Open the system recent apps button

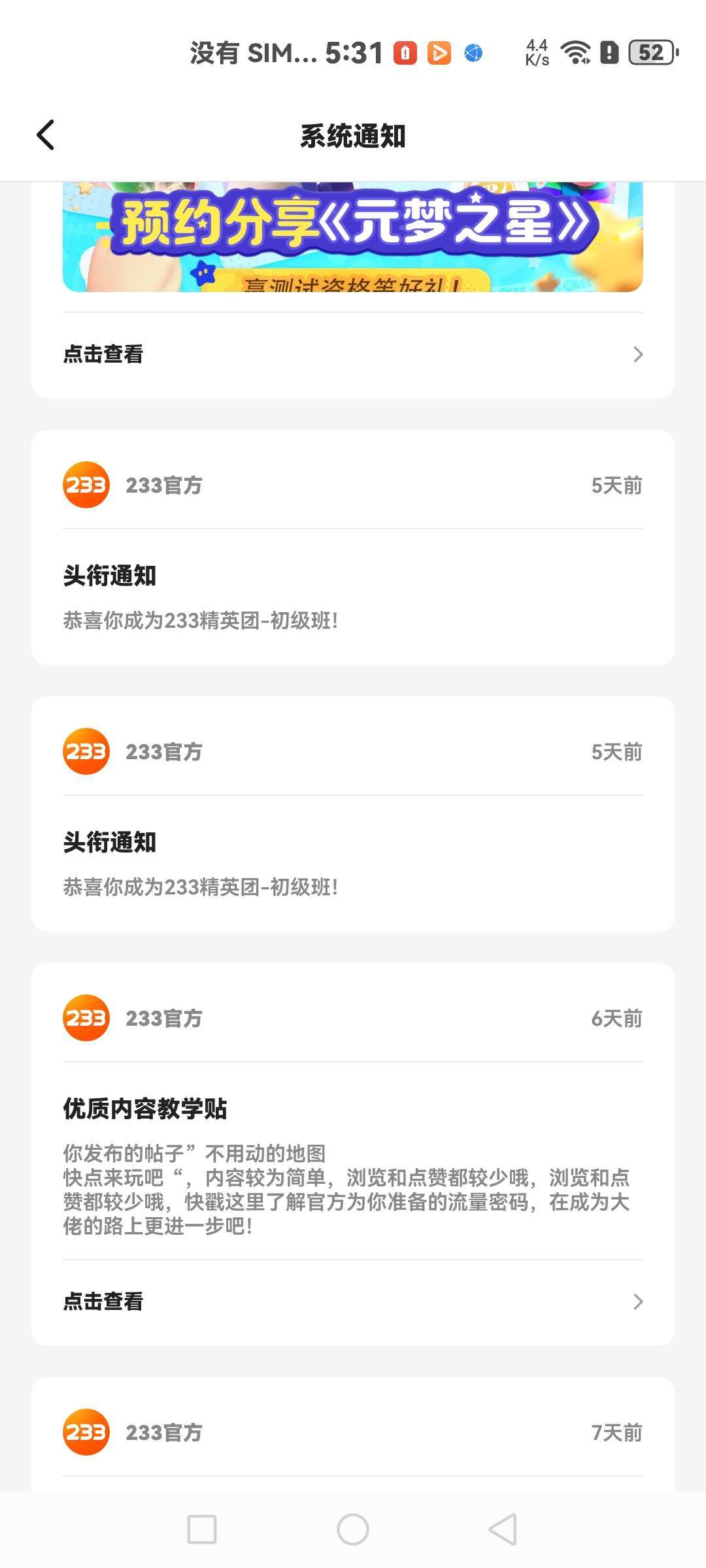coord(202,1529)
